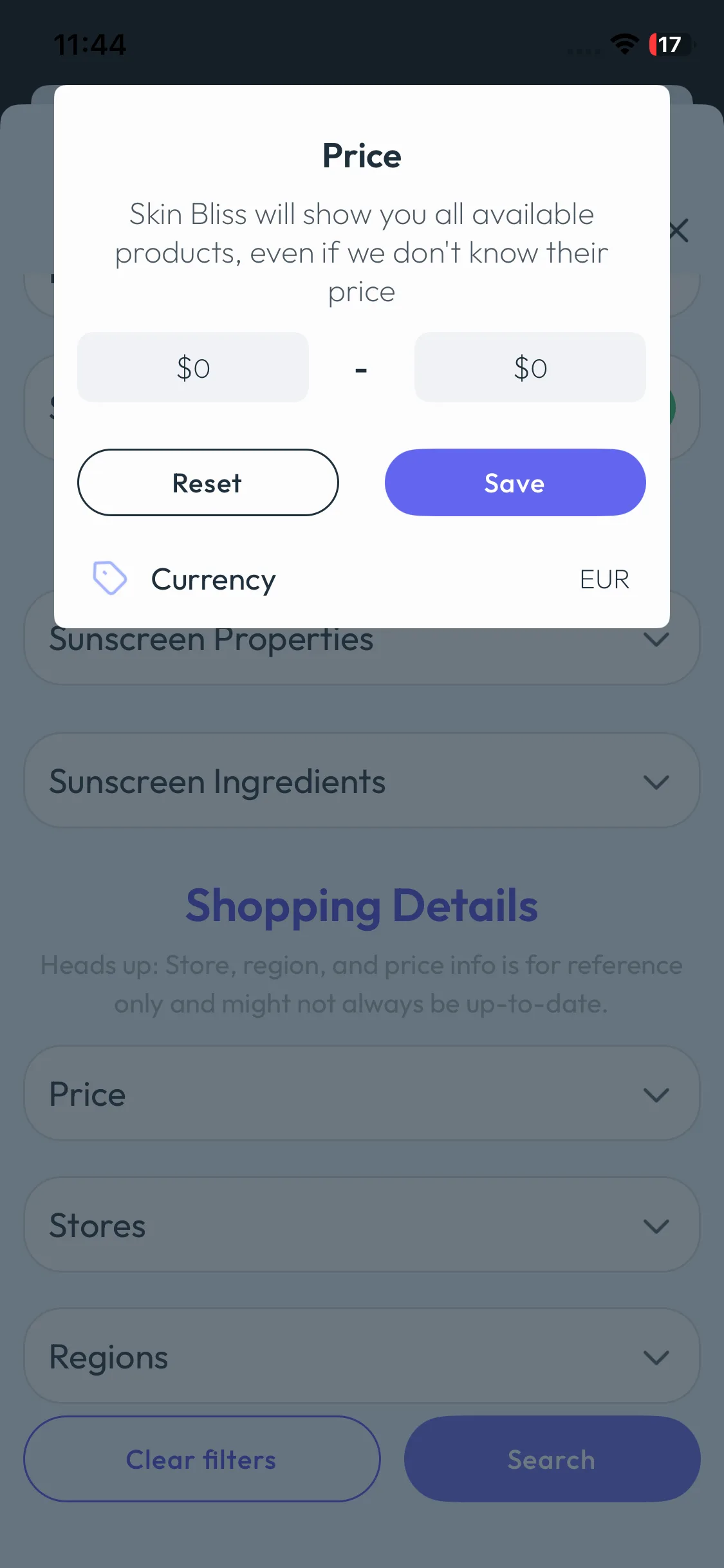Close the filters panel with X
Viewport: 724px width, 1568px height.
[x=679, y=230]
